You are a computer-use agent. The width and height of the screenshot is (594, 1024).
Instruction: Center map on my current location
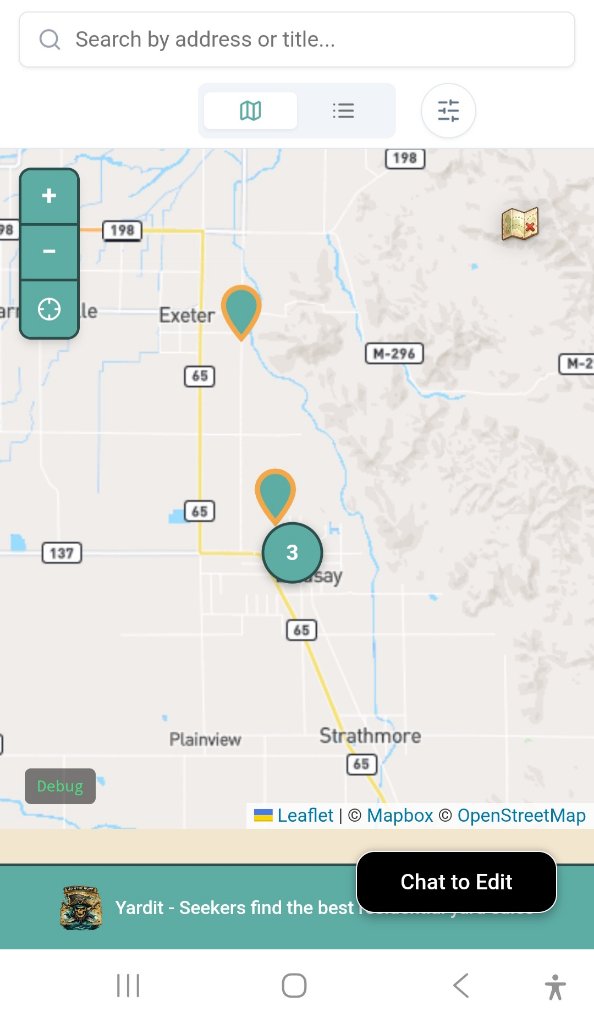click(x=49, y=309)
